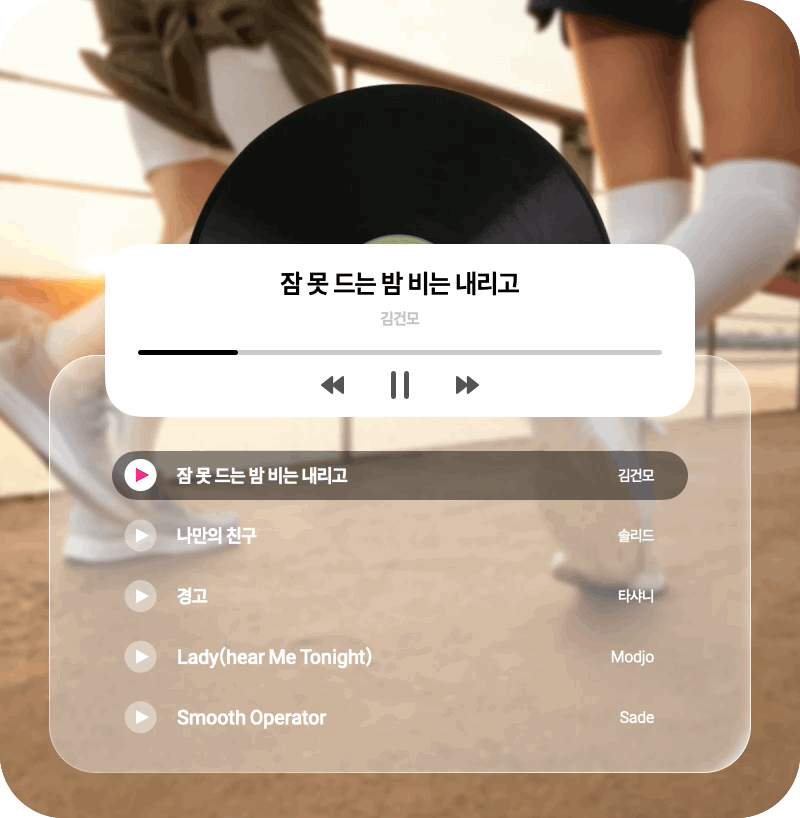Play 나만의 친구 by 솔리드
Screen dimensions: 800x818
141,536
